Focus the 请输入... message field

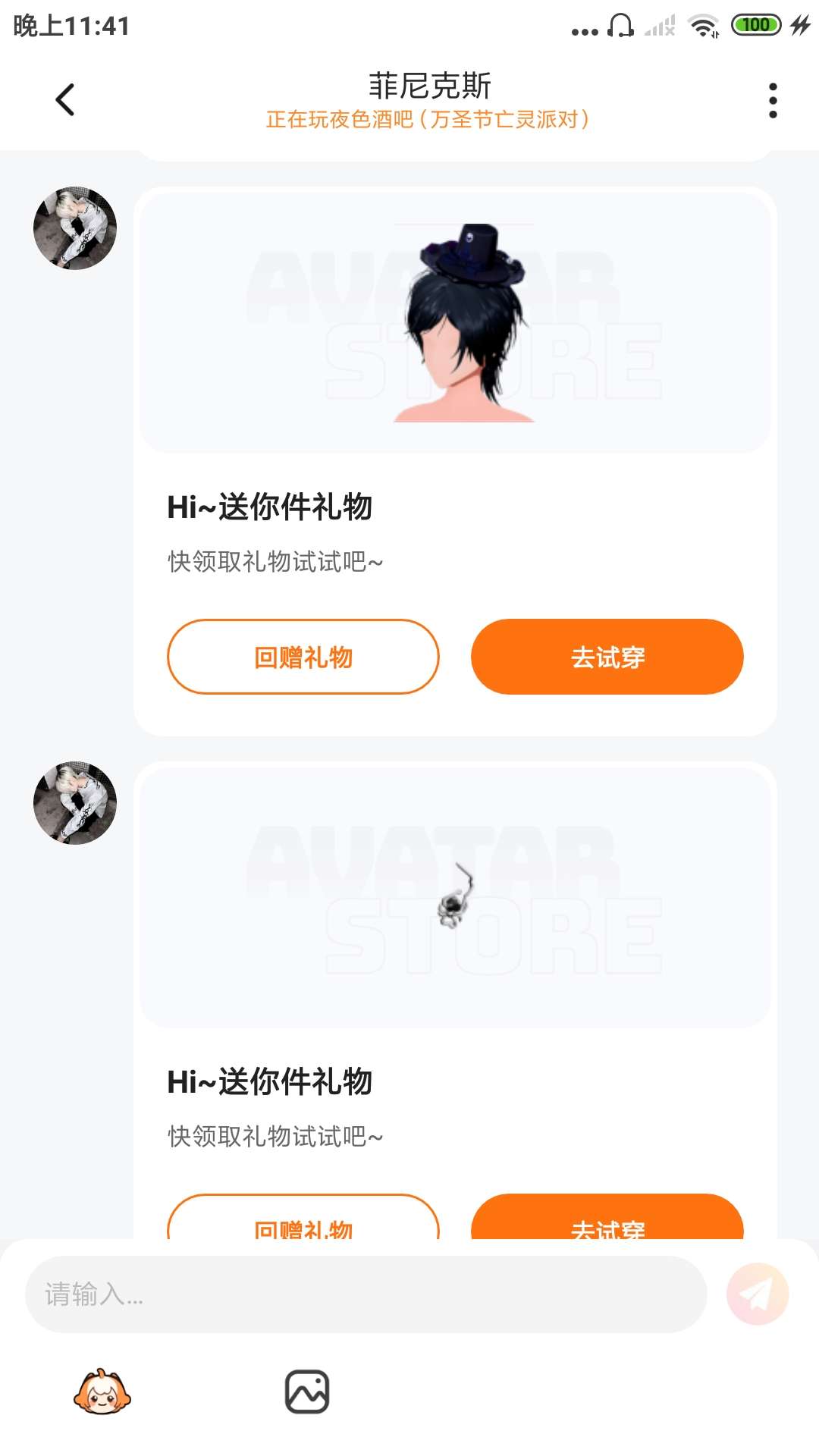(366, 1294)
